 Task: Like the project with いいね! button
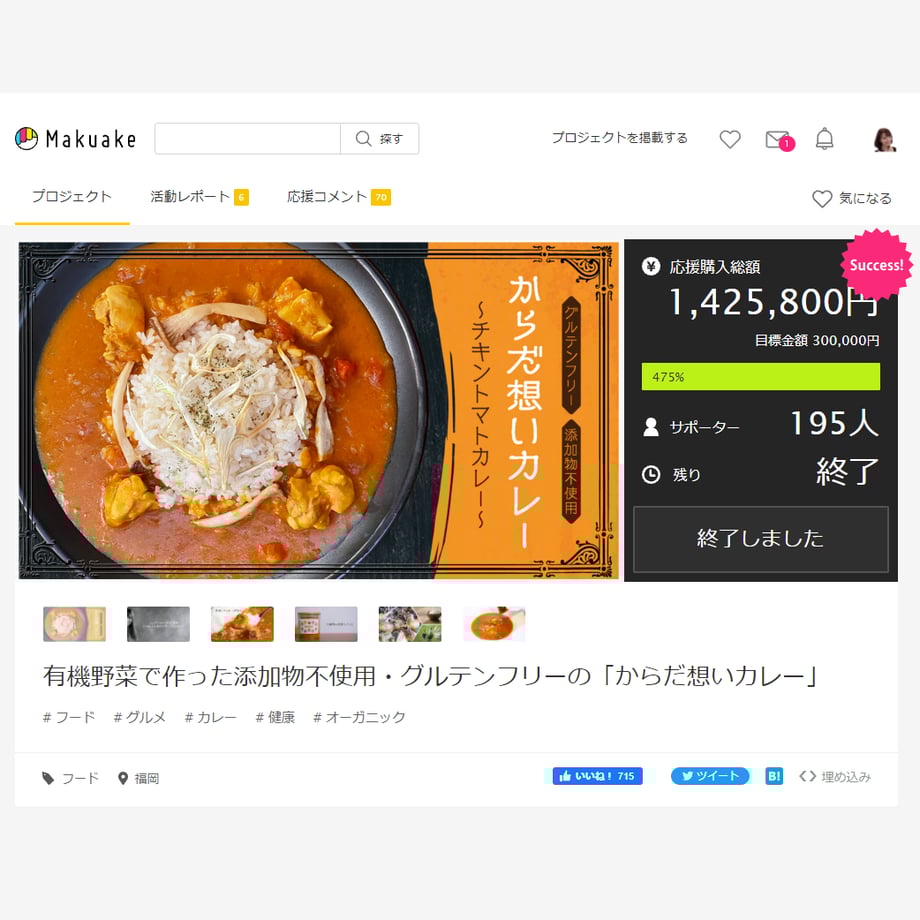[598, 776]
